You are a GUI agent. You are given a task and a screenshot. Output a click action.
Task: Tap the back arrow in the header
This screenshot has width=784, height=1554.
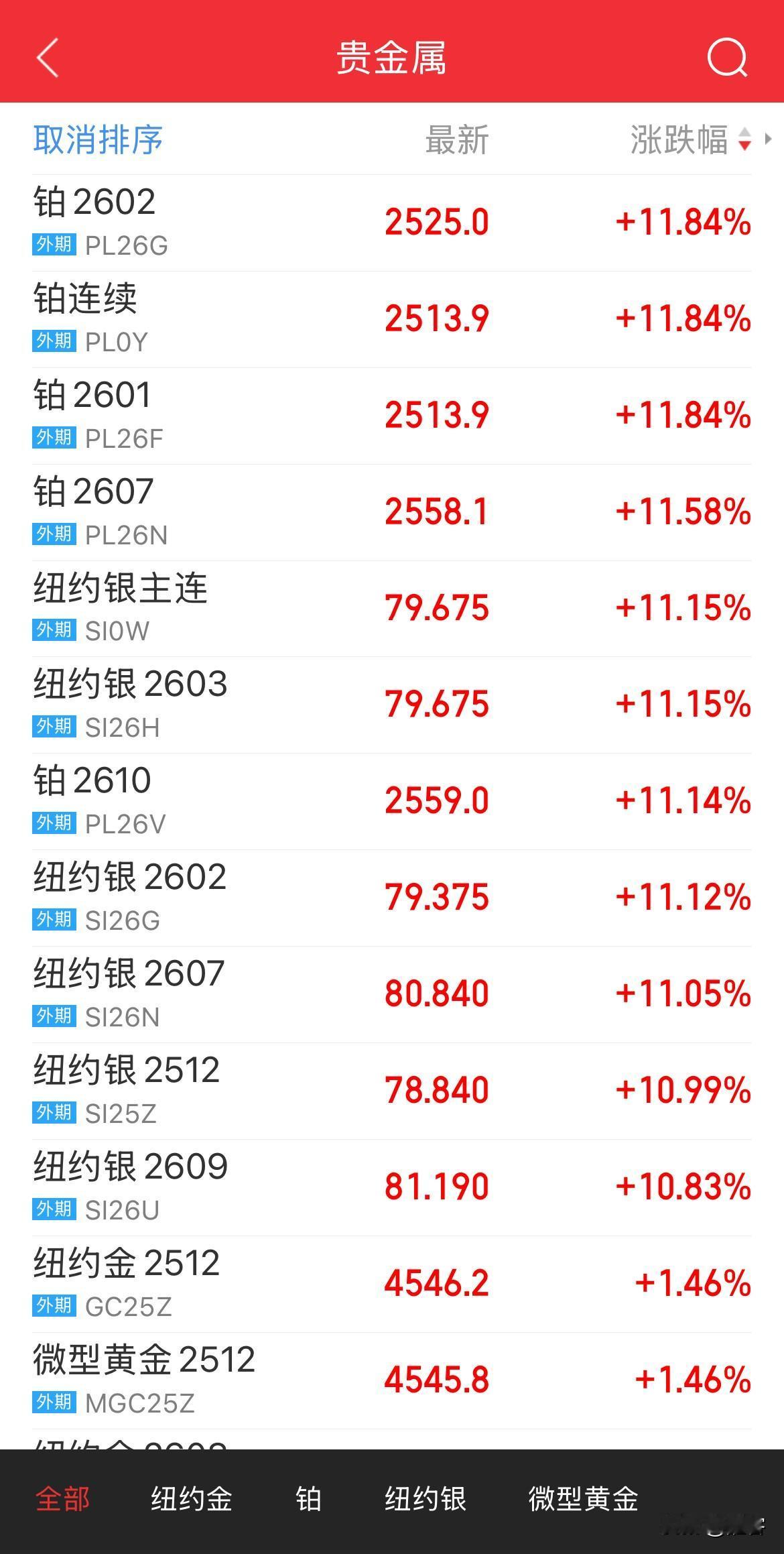pos(46,56)
